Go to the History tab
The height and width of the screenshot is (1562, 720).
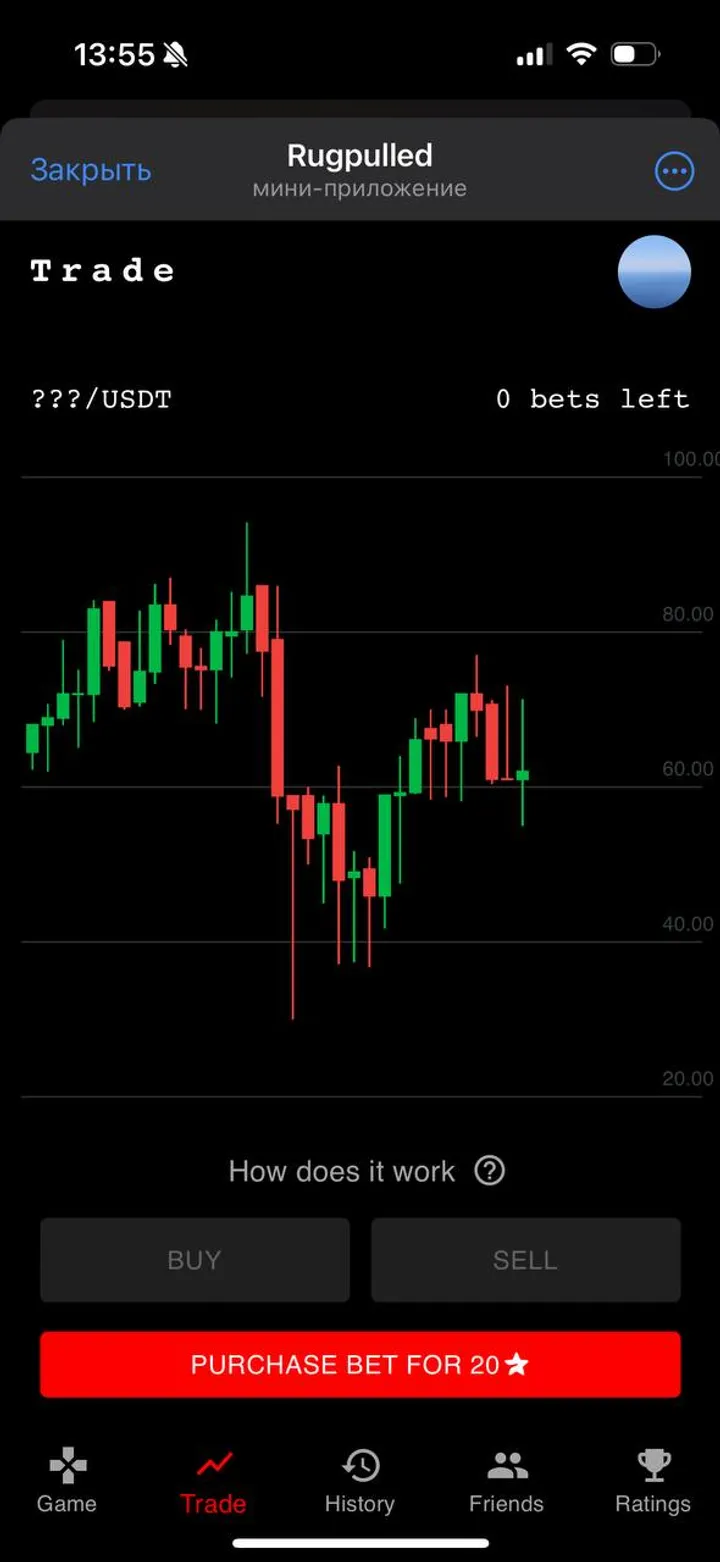(x=360, y=1481)
